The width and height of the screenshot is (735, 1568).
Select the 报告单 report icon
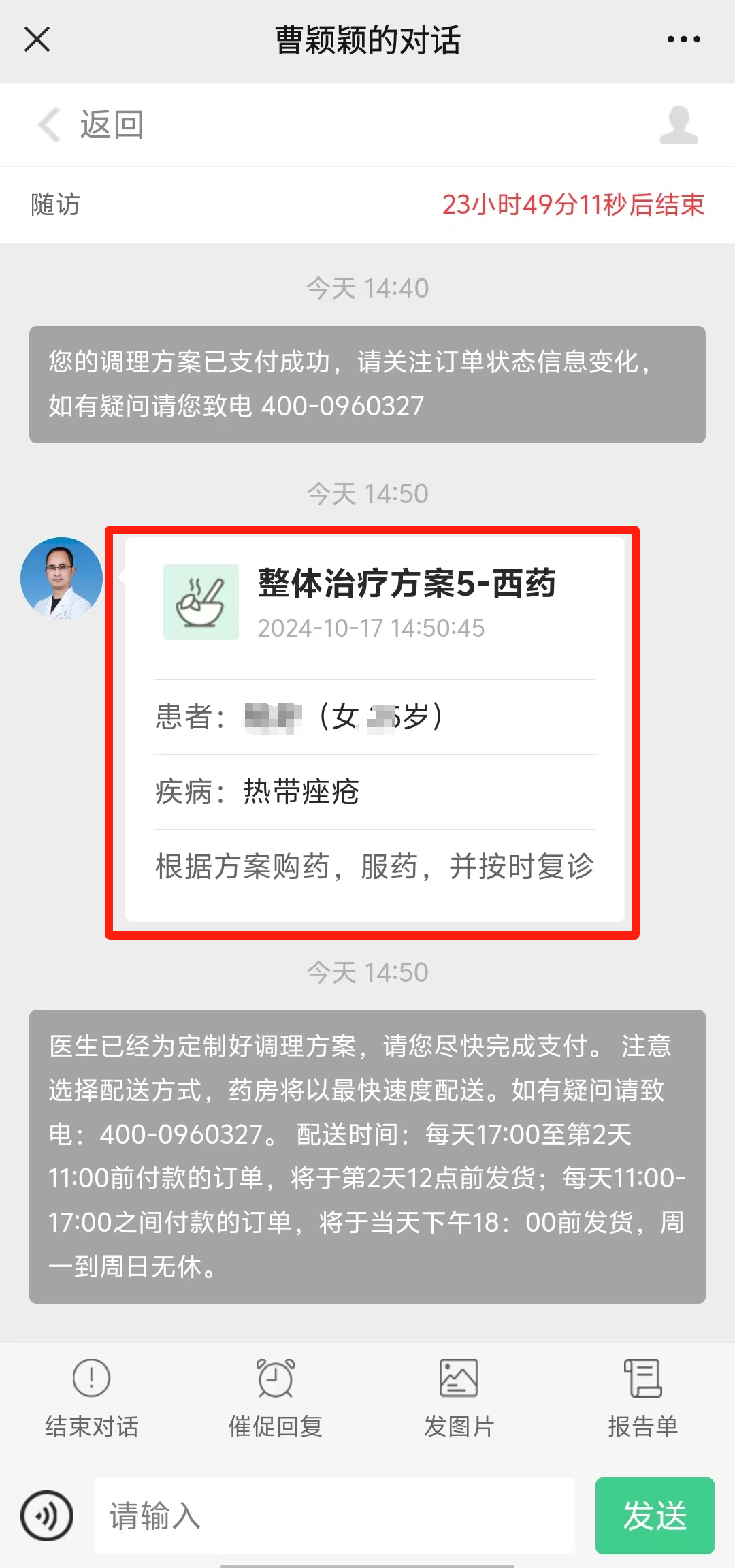[x=643, y=1377]
